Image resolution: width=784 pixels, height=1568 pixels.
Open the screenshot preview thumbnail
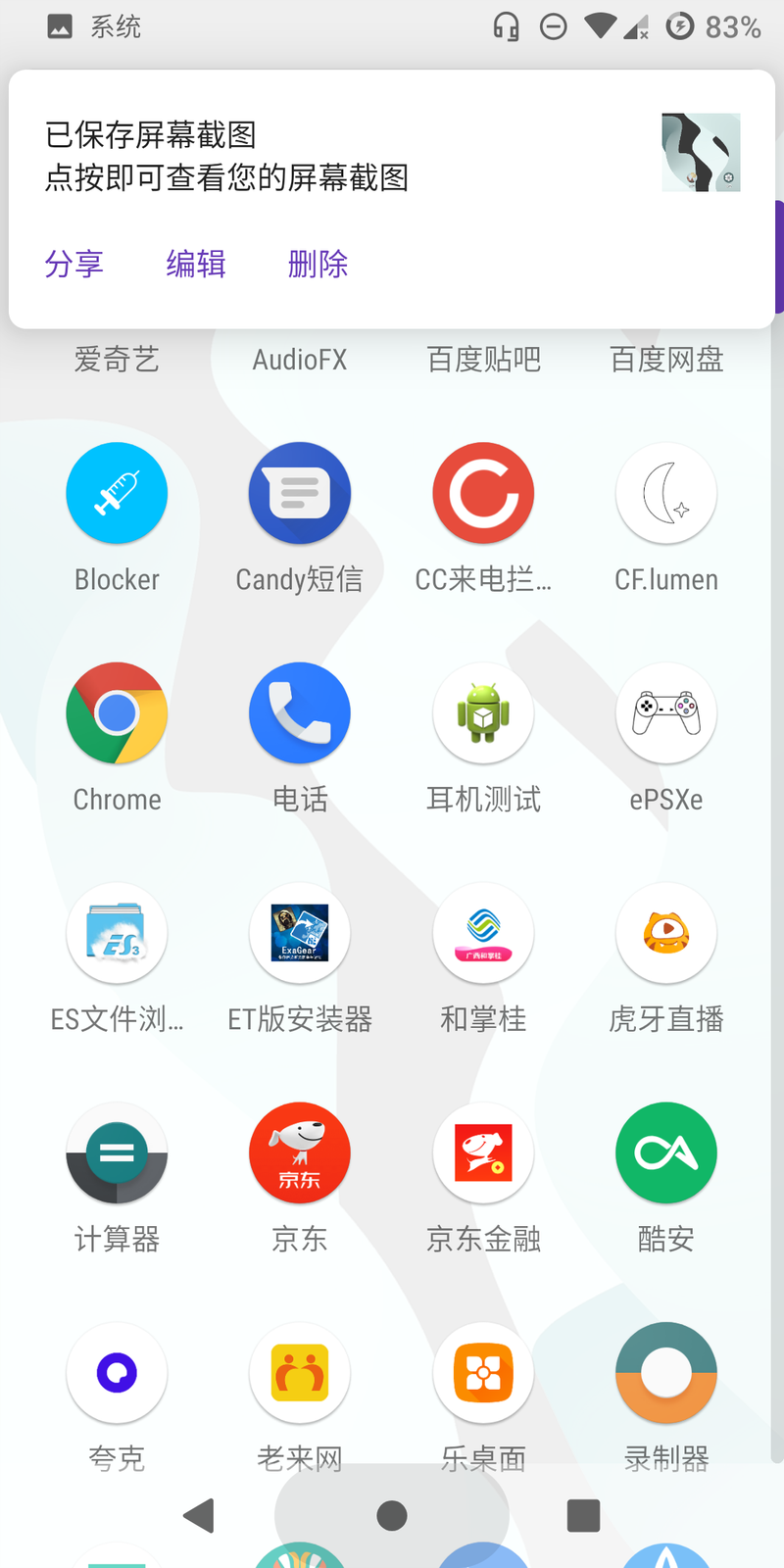[x=701, y=153]
